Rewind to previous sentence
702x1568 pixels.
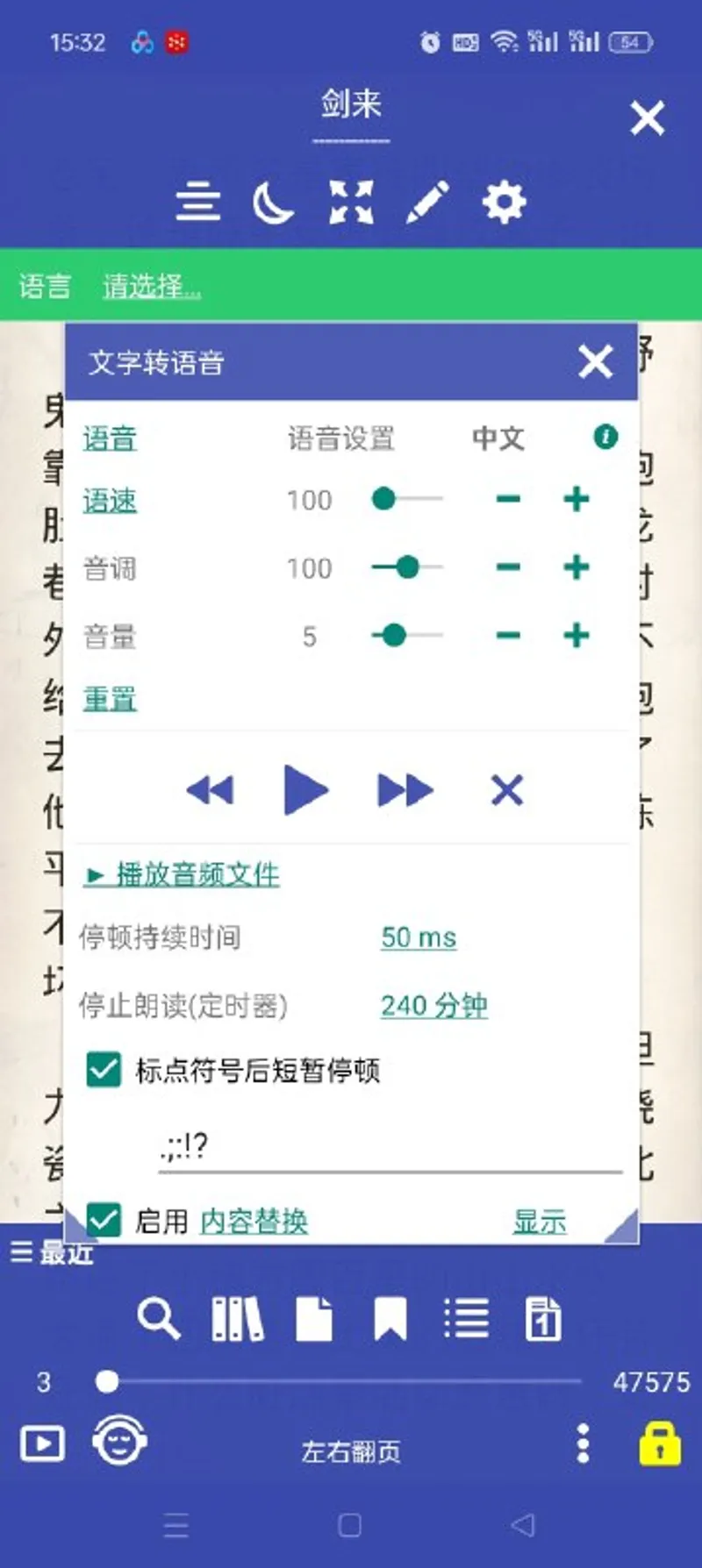(x=211, y=790)
